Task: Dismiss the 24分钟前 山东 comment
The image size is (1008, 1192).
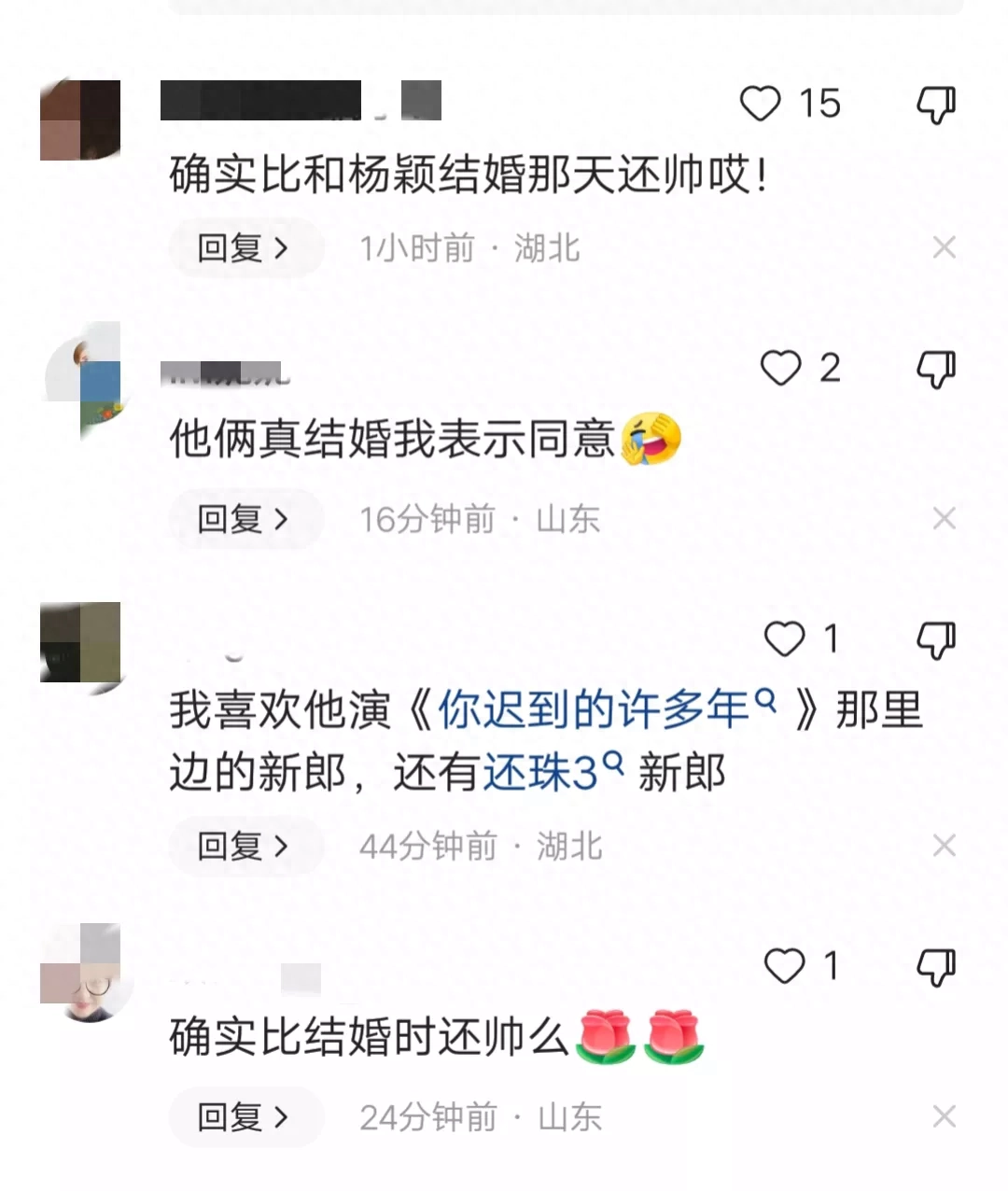Action: click(944, 1117)
